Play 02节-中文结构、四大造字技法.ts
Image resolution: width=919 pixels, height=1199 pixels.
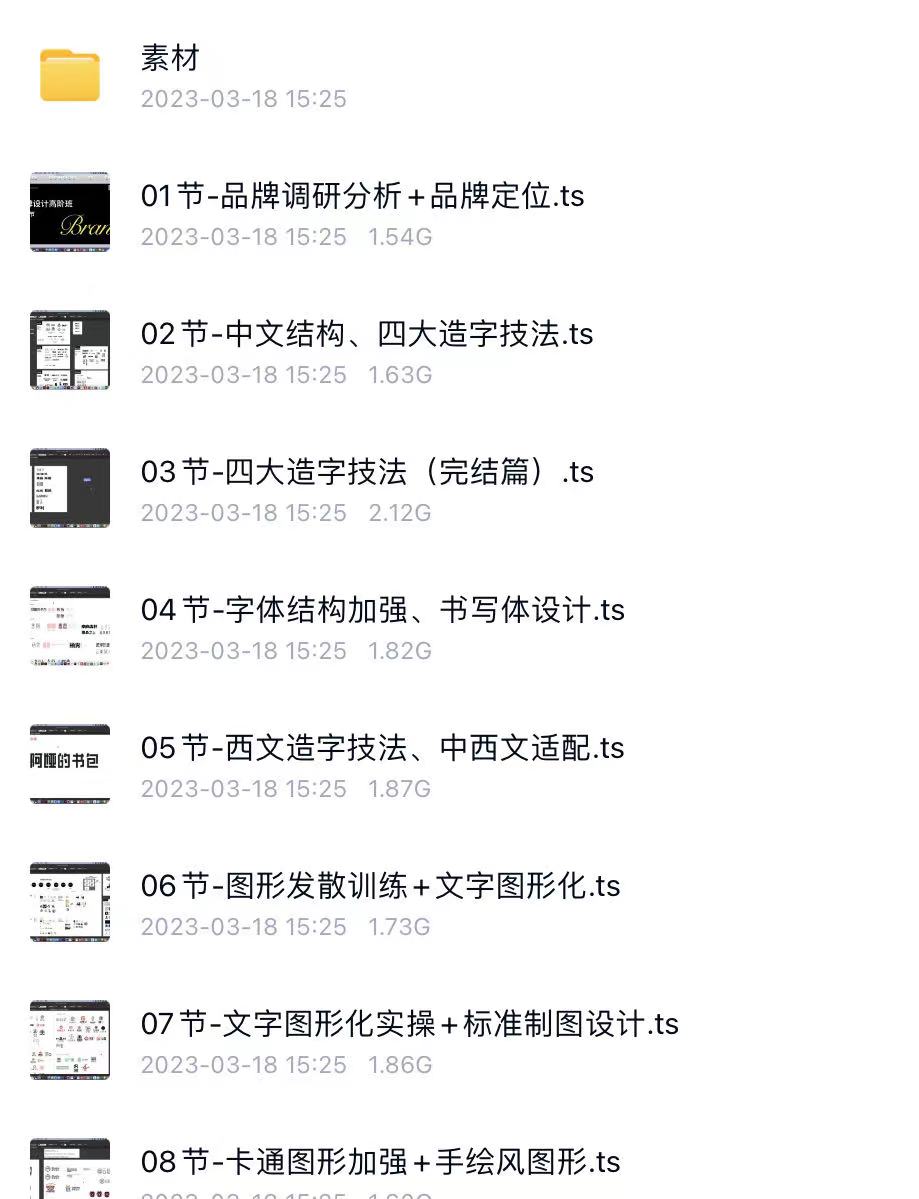point(367,335)
